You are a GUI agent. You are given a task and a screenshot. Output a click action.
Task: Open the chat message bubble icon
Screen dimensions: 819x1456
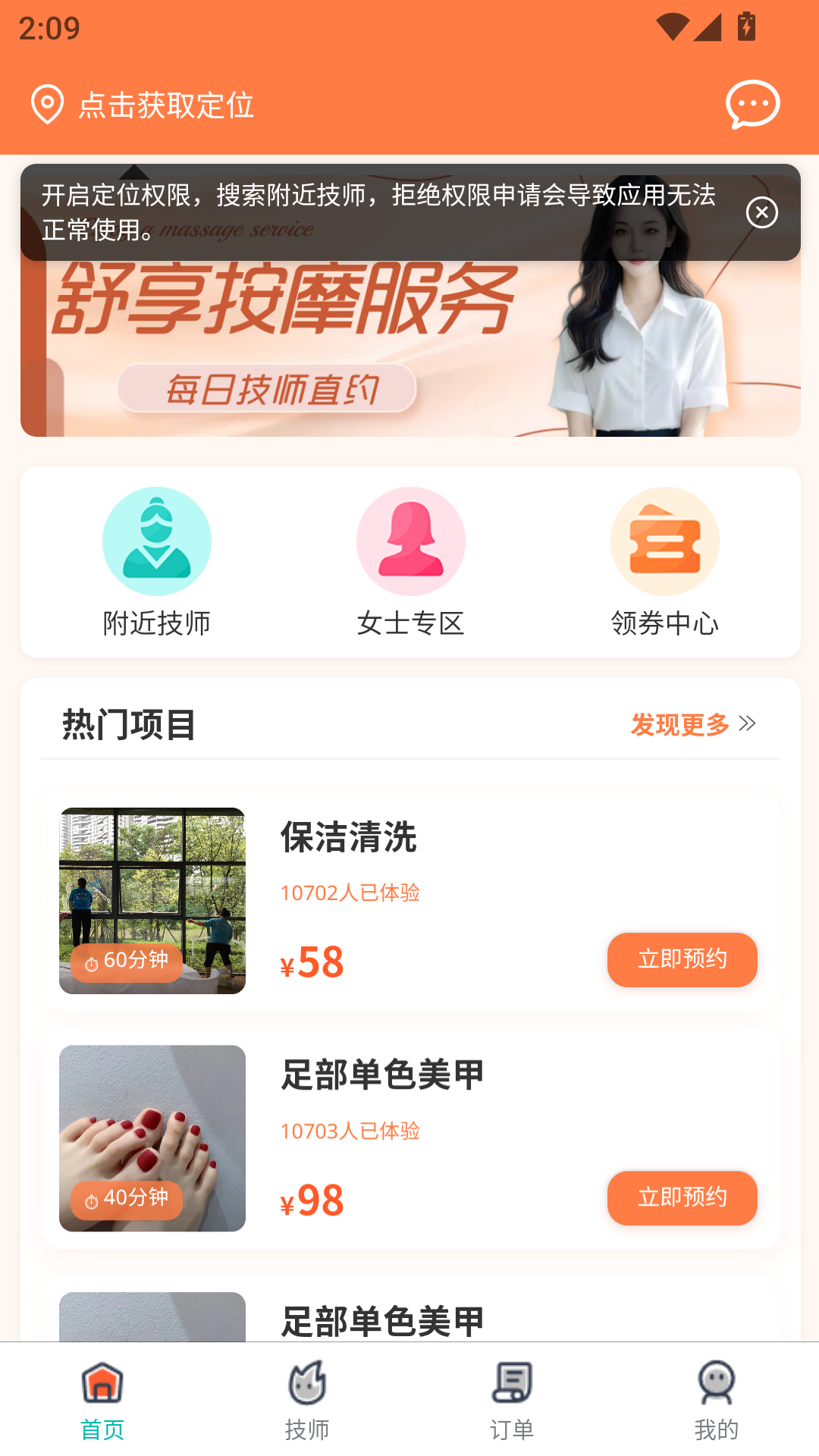[x=754, y=104]
